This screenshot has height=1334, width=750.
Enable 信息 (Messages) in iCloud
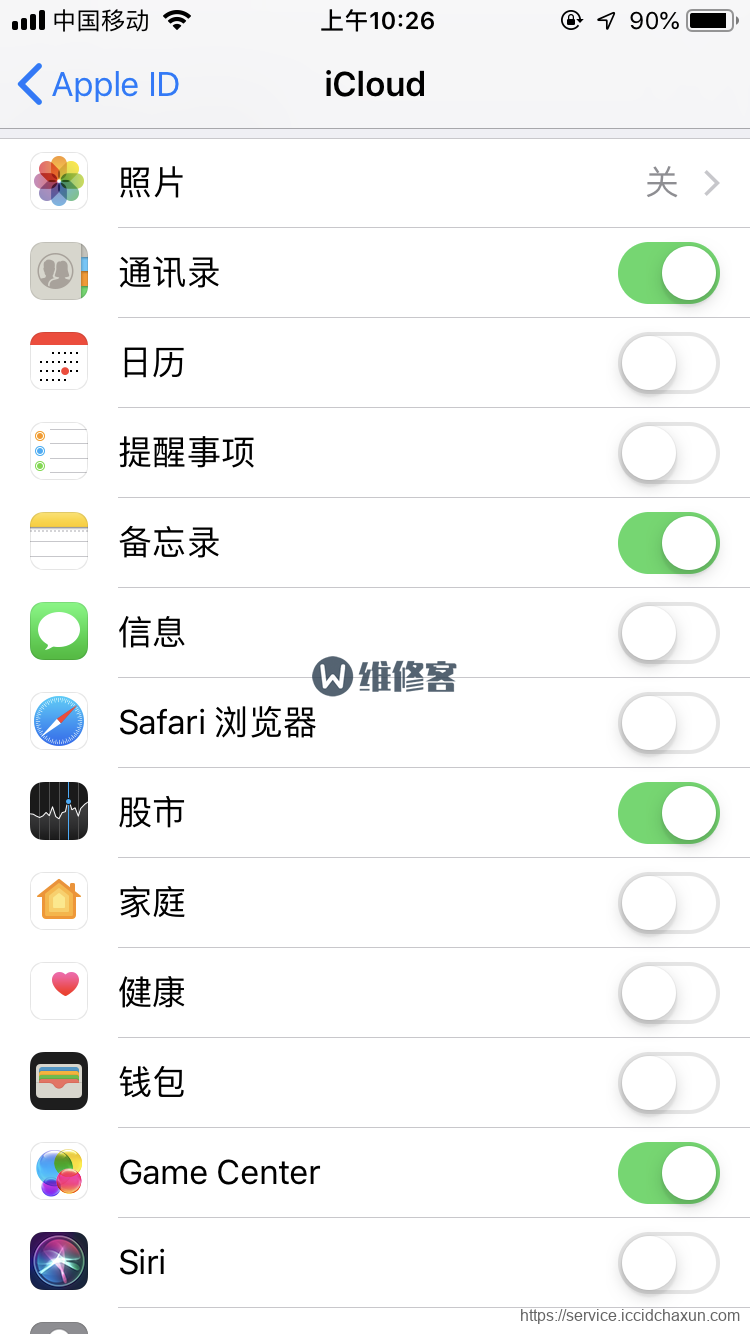tap(669, 633)
